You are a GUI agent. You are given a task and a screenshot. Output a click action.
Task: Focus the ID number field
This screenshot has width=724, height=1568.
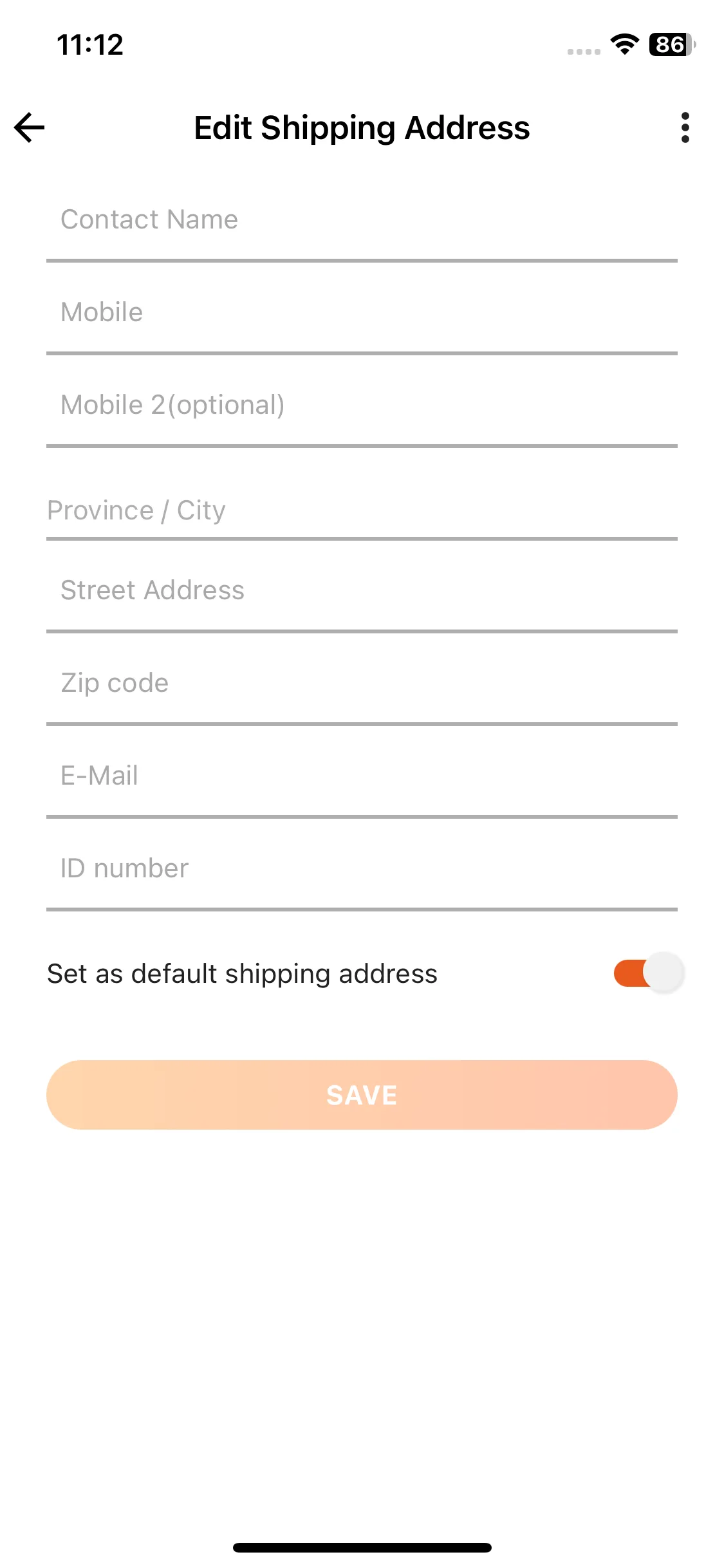point(360,869)
